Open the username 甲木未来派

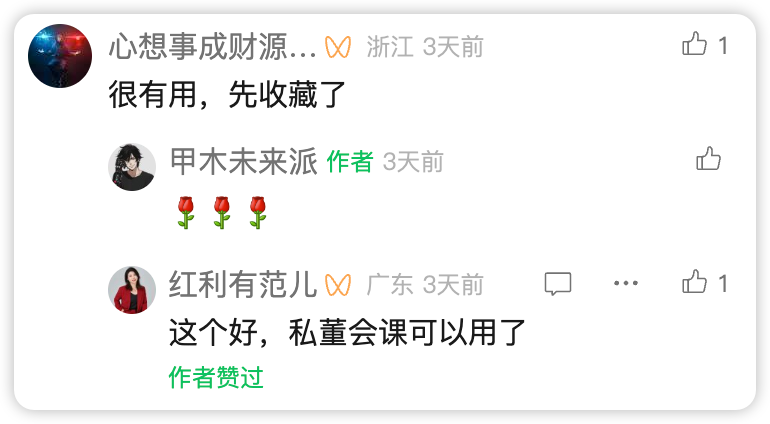244,161
